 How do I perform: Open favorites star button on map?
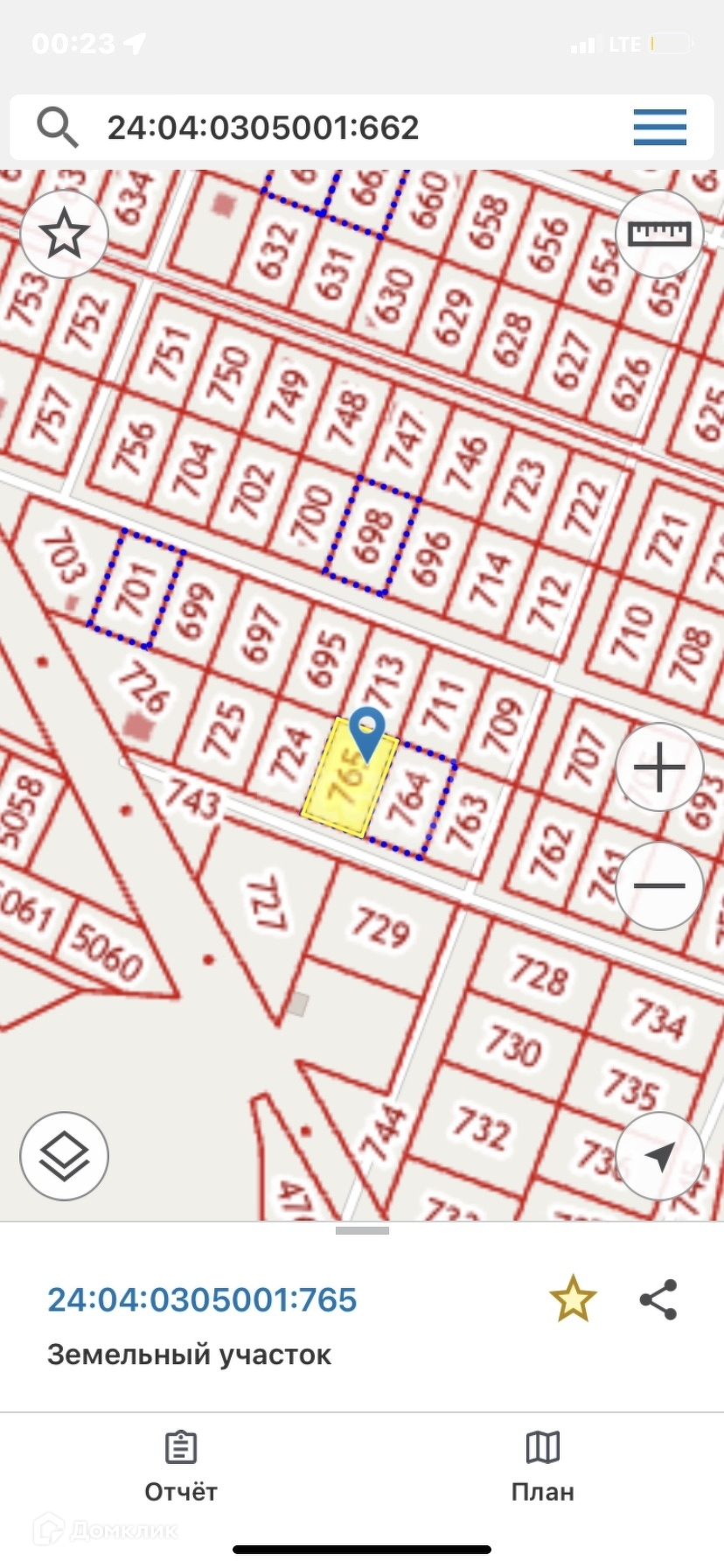click(x=64, y=234)
